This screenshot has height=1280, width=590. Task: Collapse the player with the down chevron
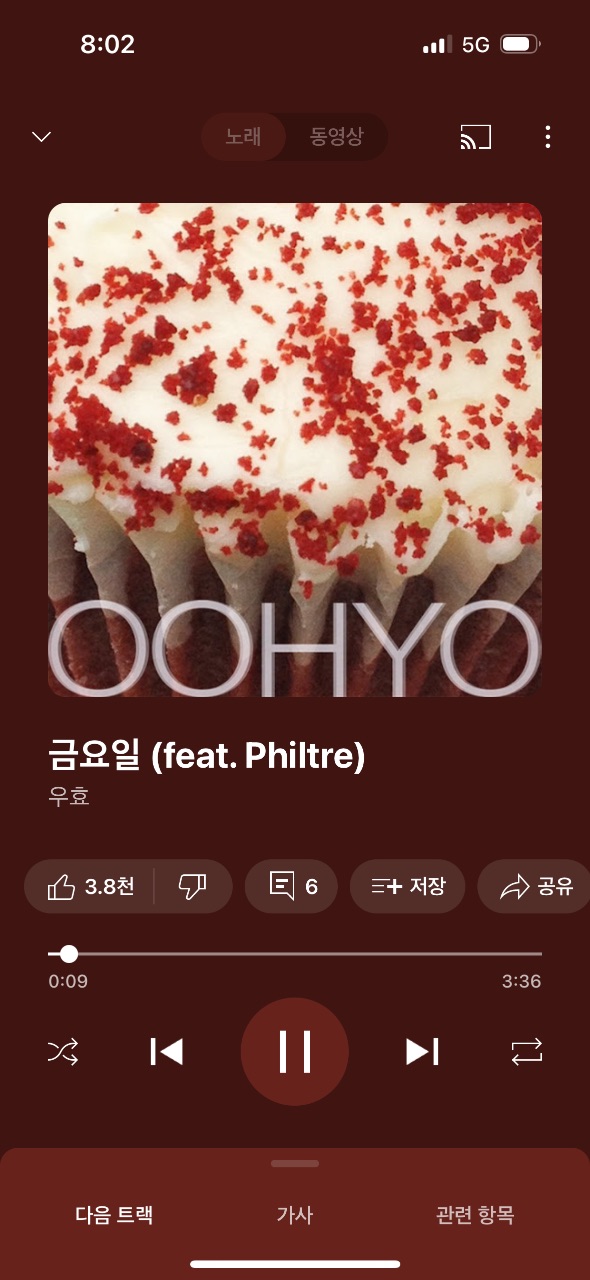41,137
